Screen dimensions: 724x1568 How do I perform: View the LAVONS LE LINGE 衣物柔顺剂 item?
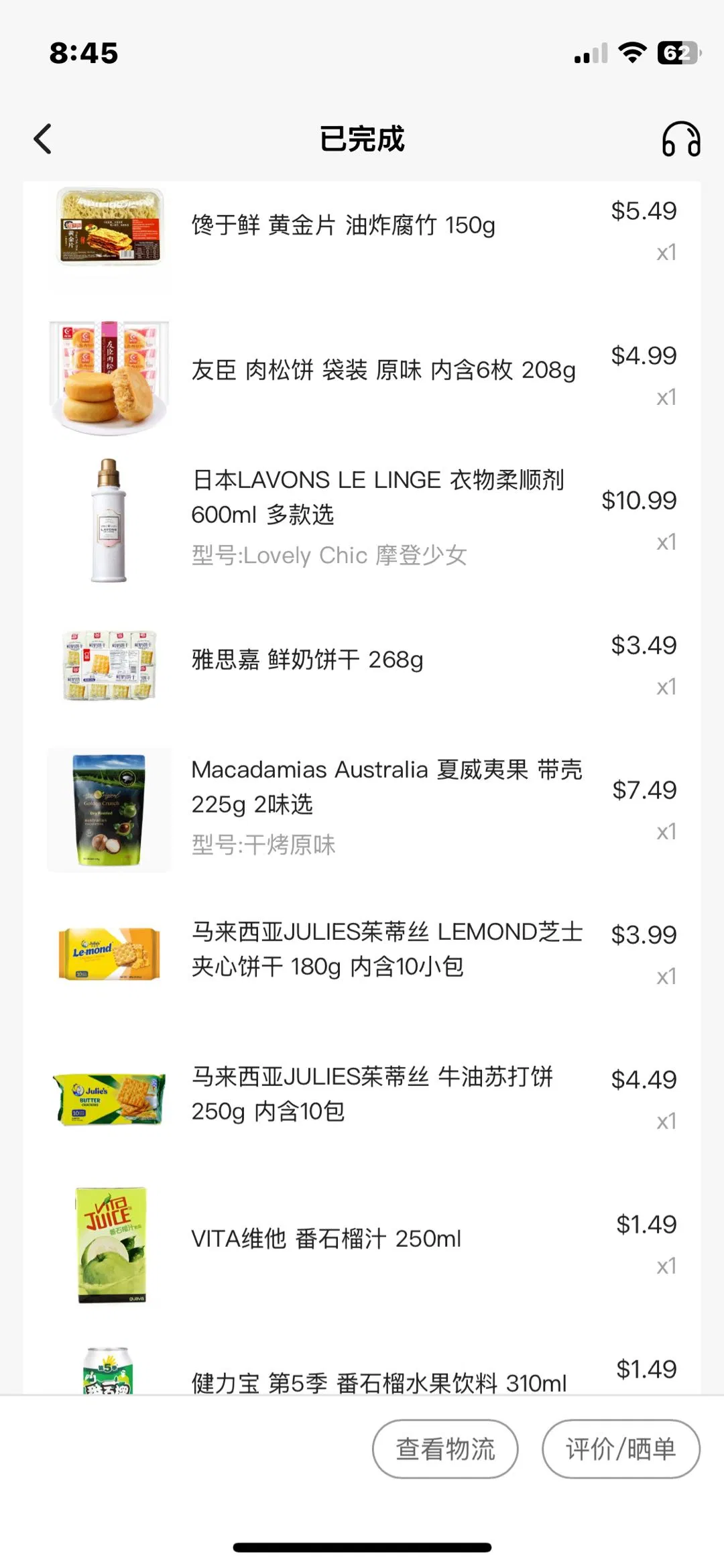[x=377, y=497]
